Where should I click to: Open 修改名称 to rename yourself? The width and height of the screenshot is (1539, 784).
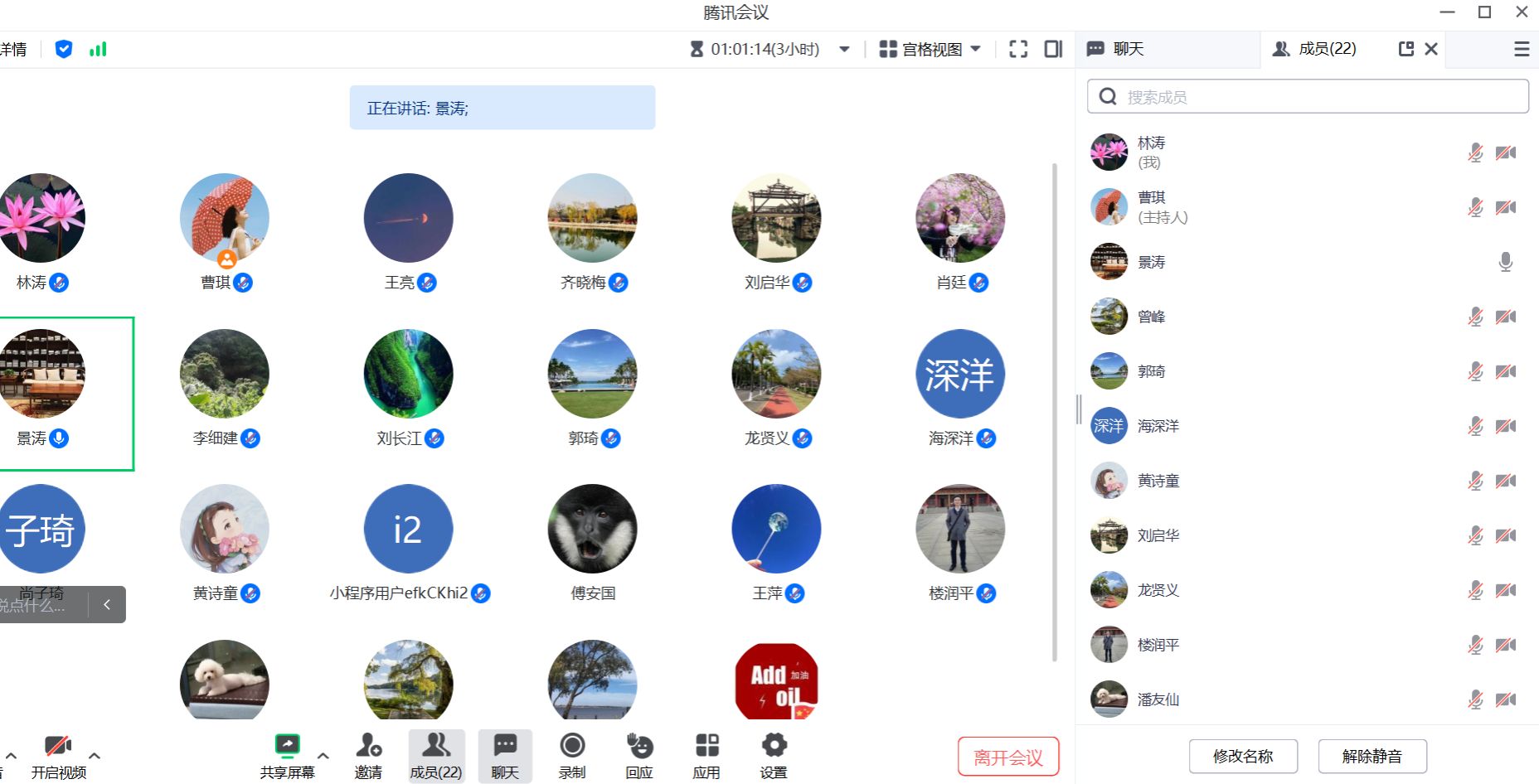1242,756
